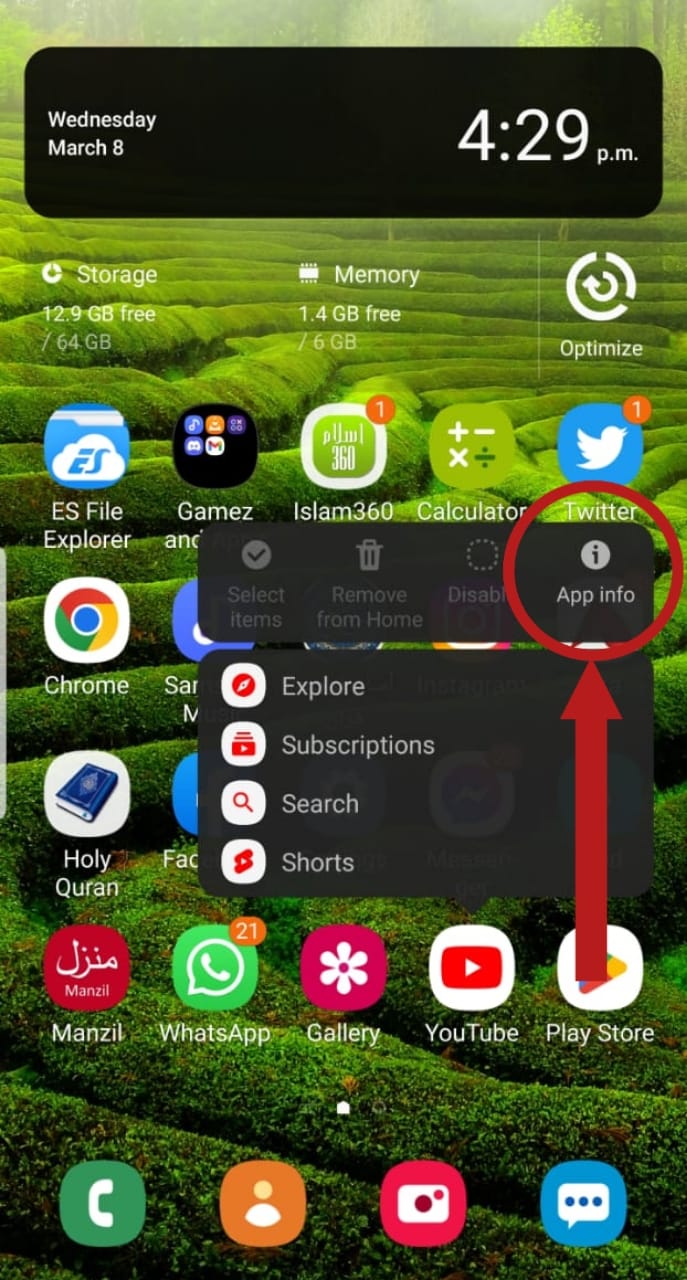Open the Calculator app

click(x=471, y=447)
